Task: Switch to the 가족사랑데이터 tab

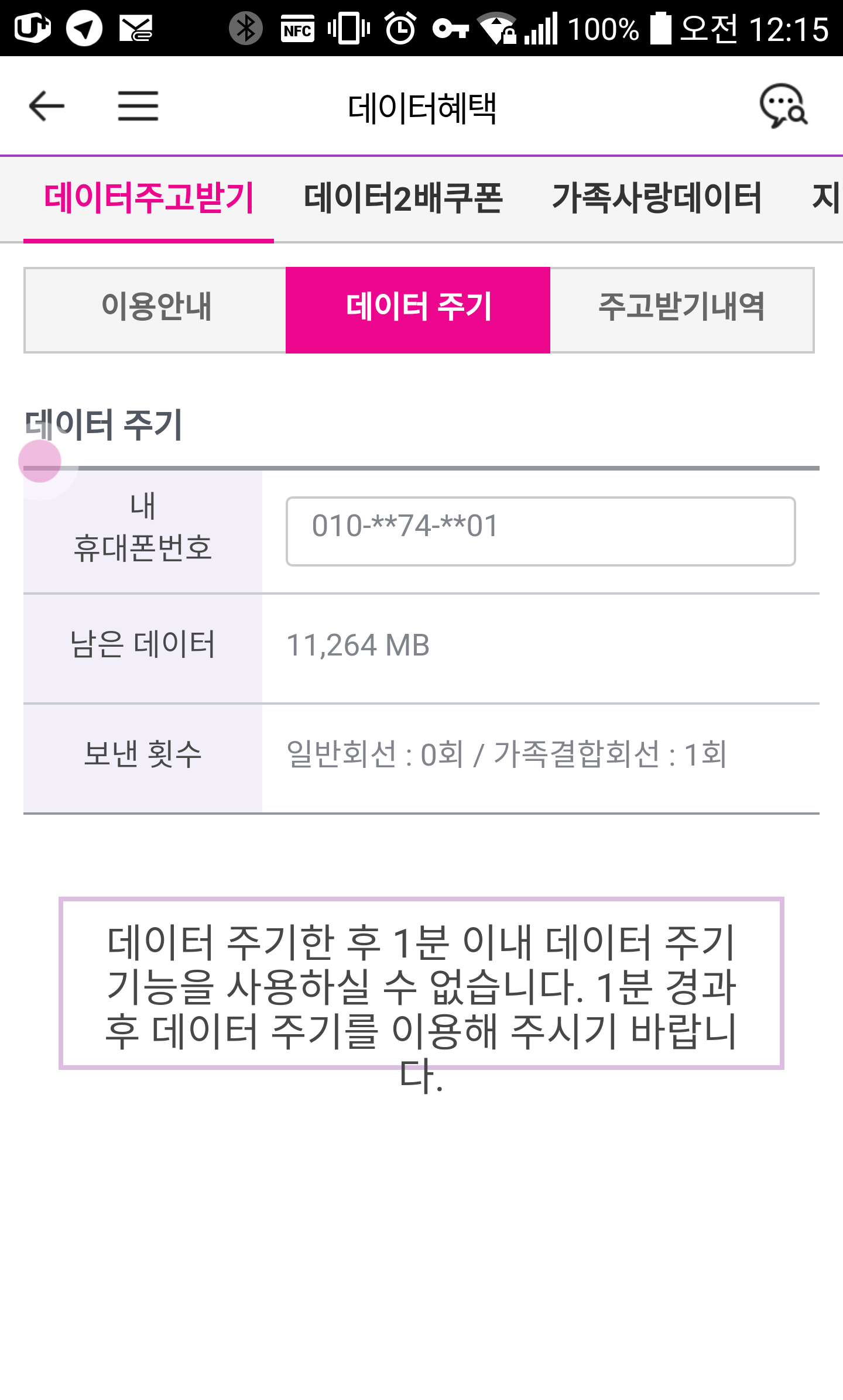Action: 657,197
